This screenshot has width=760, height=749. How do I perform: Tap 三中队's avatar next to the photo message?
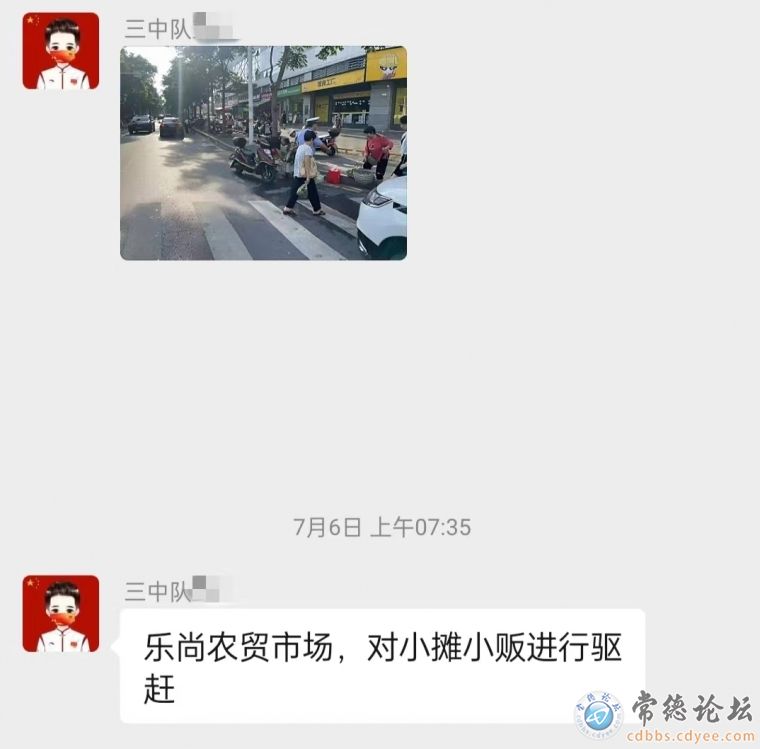61,51
